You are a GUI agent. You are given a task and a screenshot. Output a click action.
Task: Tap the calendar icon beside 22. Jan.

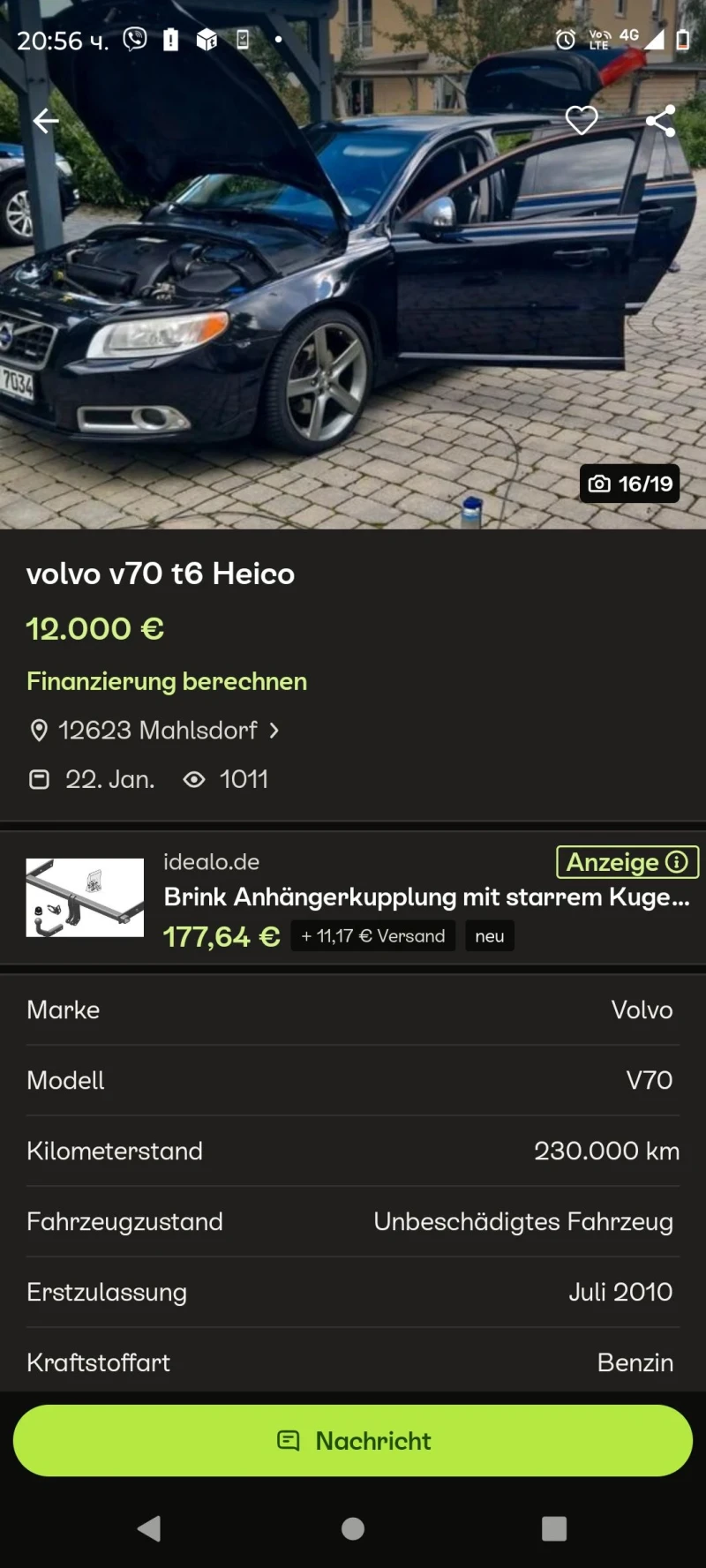(x=39, y=779)
